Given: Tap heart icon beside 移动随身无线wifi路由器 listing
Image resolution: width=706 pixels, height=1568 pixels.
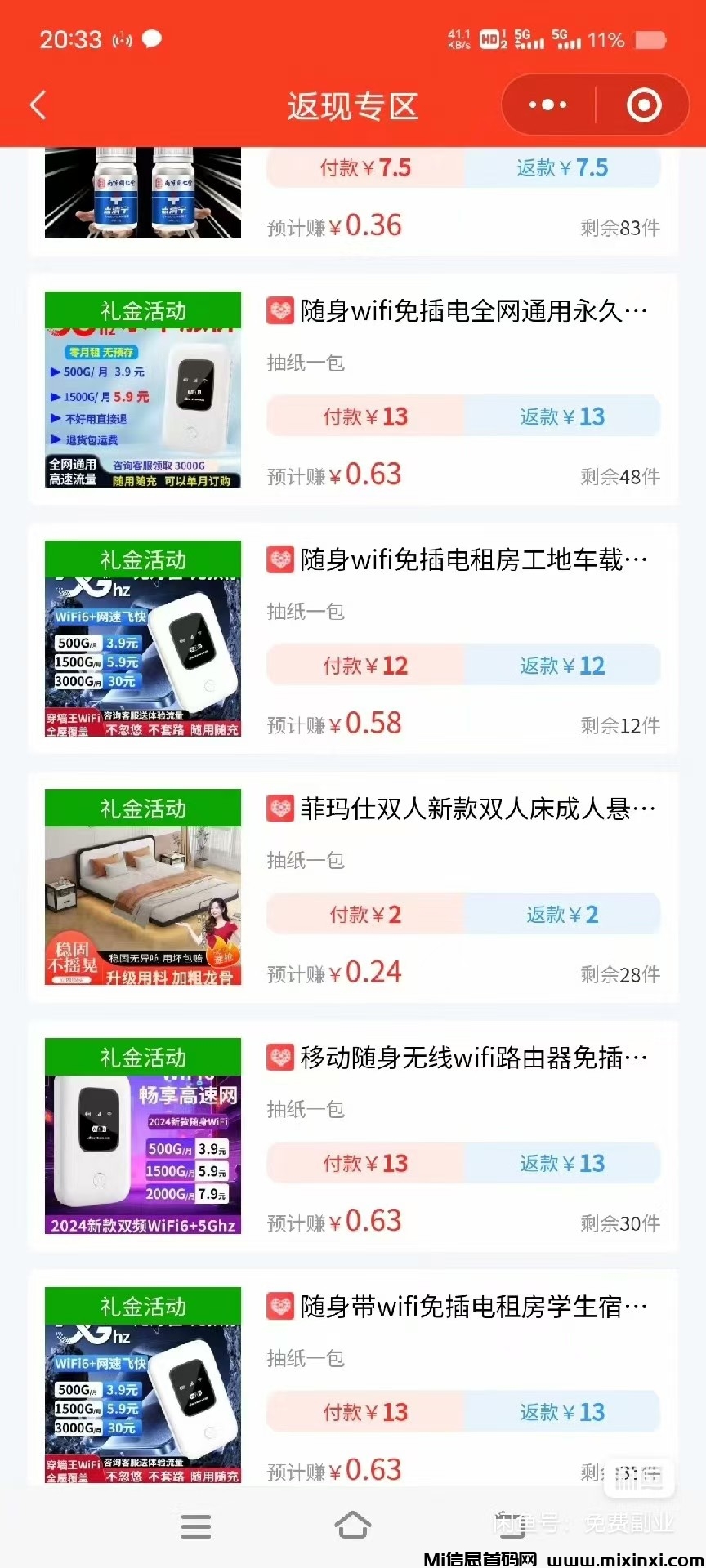Looking at the screenshot, I should coord(280,1057).
